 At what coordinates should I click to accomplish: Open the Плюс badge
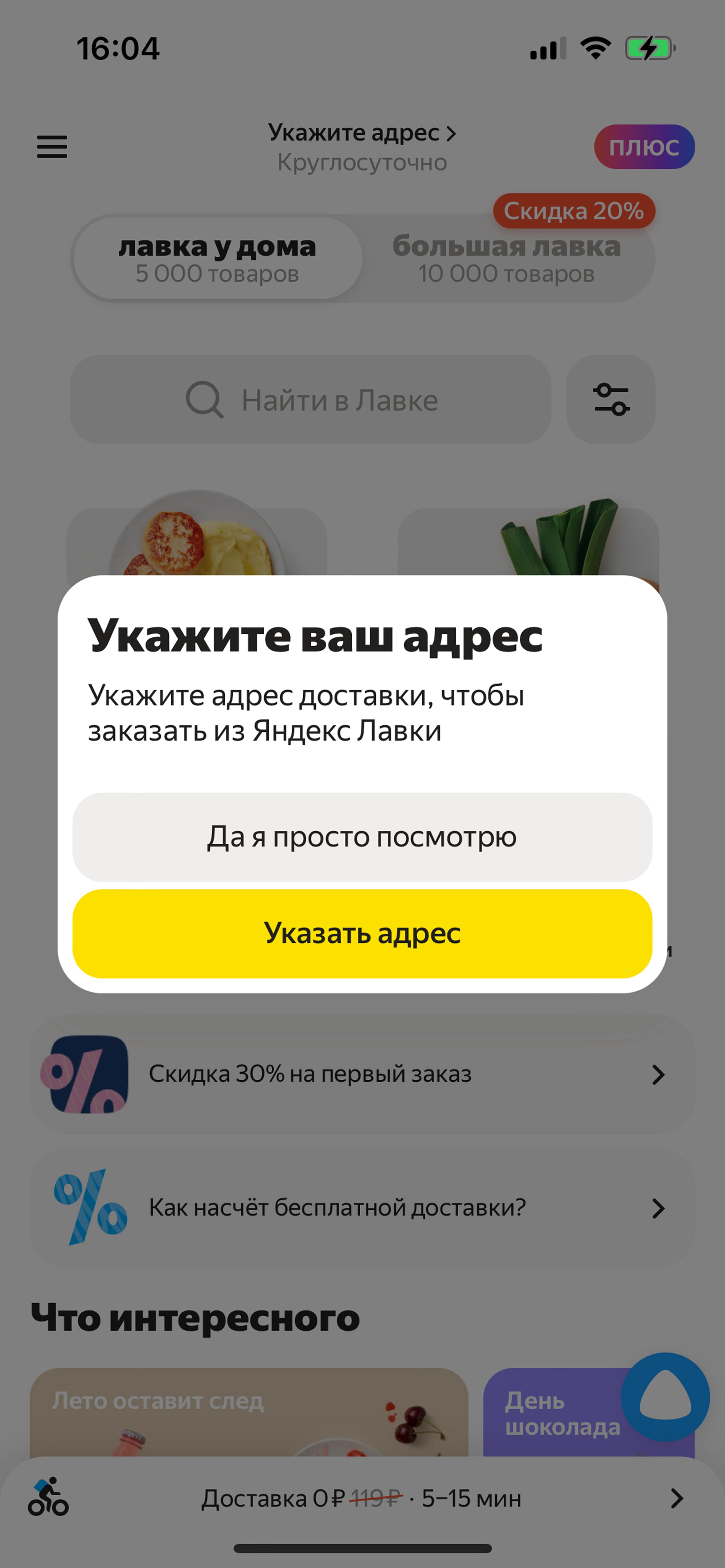[x=644, y=147]
